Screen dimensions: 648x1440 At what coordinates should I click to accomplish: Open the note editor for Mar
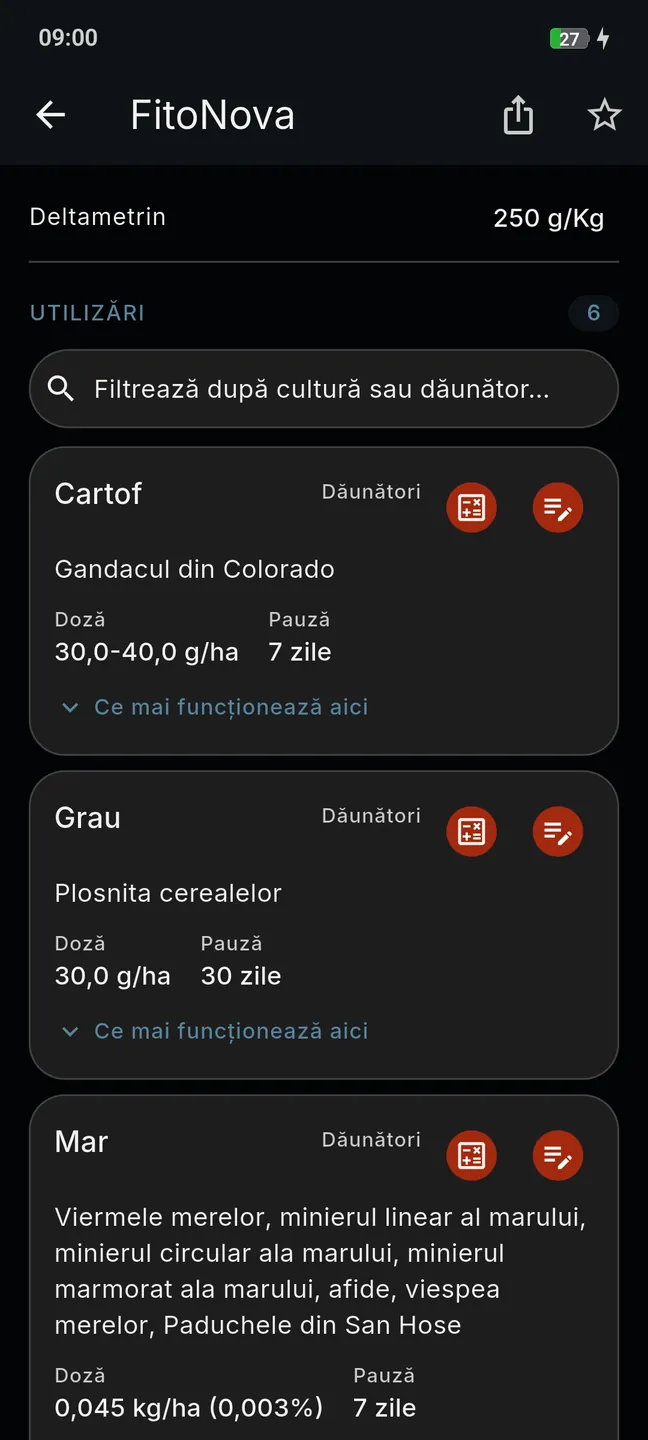[557, 1156]
